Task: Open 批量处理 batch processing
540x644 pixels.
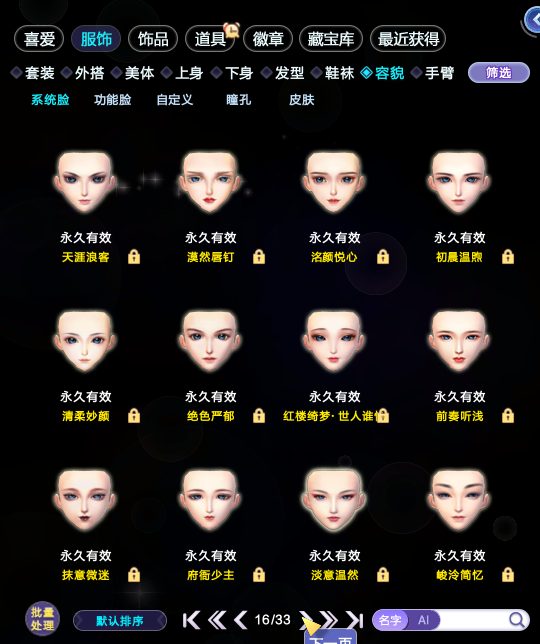Action: [x=42, y=619]
